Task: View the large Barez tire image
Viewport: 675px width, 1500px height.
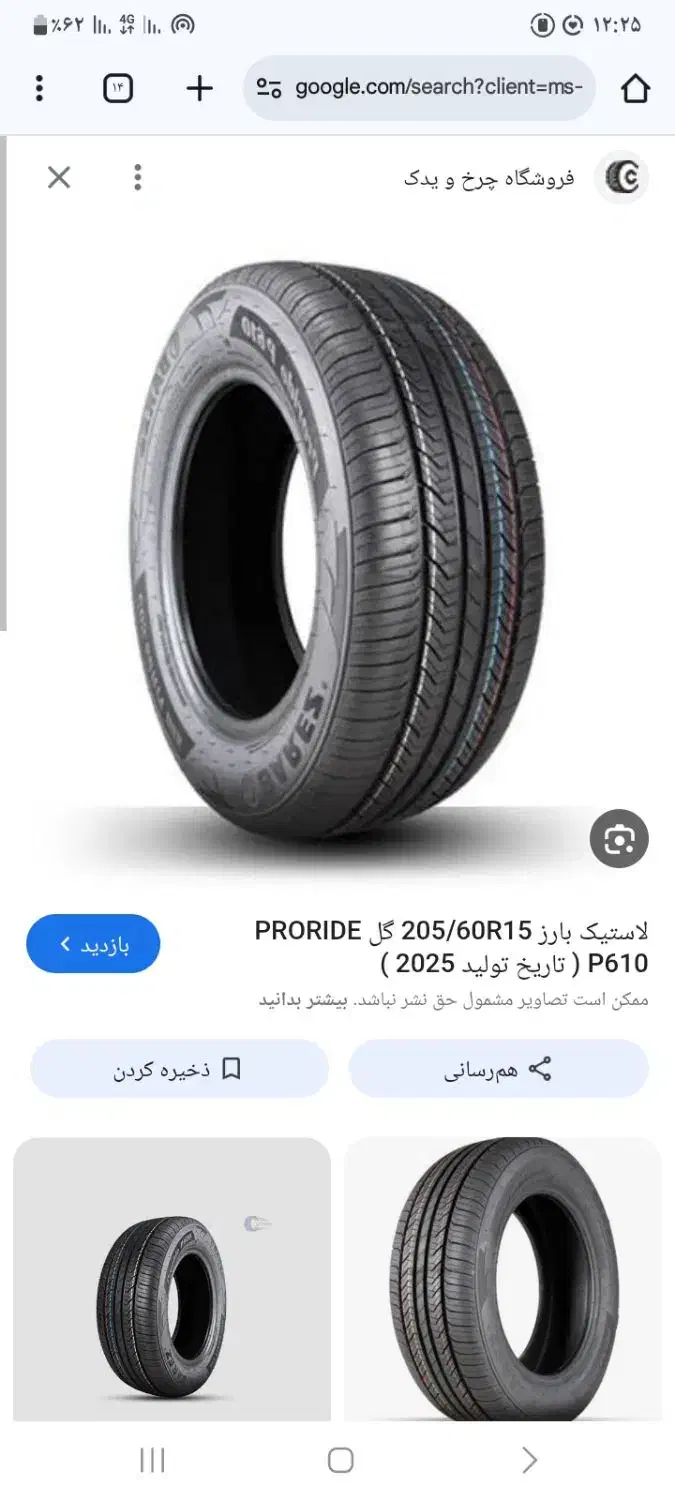Action: 337,550
